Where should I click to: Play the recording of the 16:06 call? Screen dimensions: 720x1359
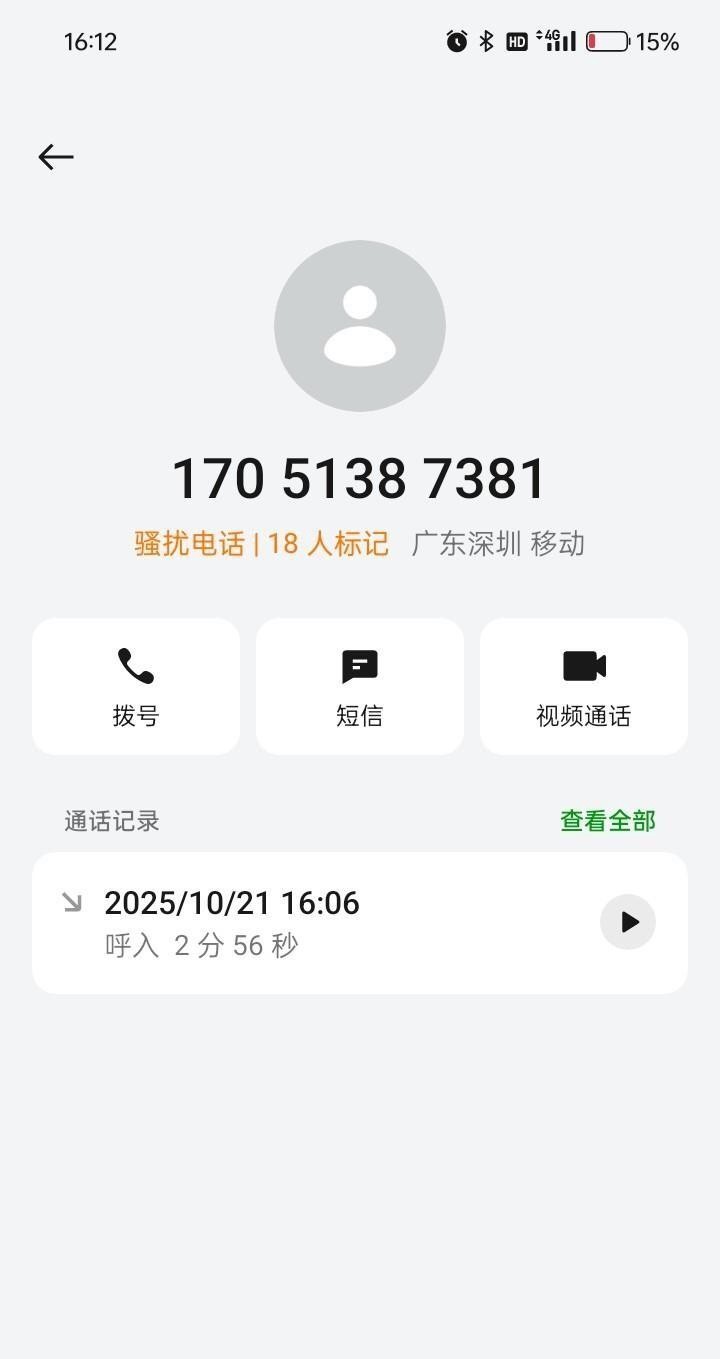pyautogui.click(x=628, y=922)
